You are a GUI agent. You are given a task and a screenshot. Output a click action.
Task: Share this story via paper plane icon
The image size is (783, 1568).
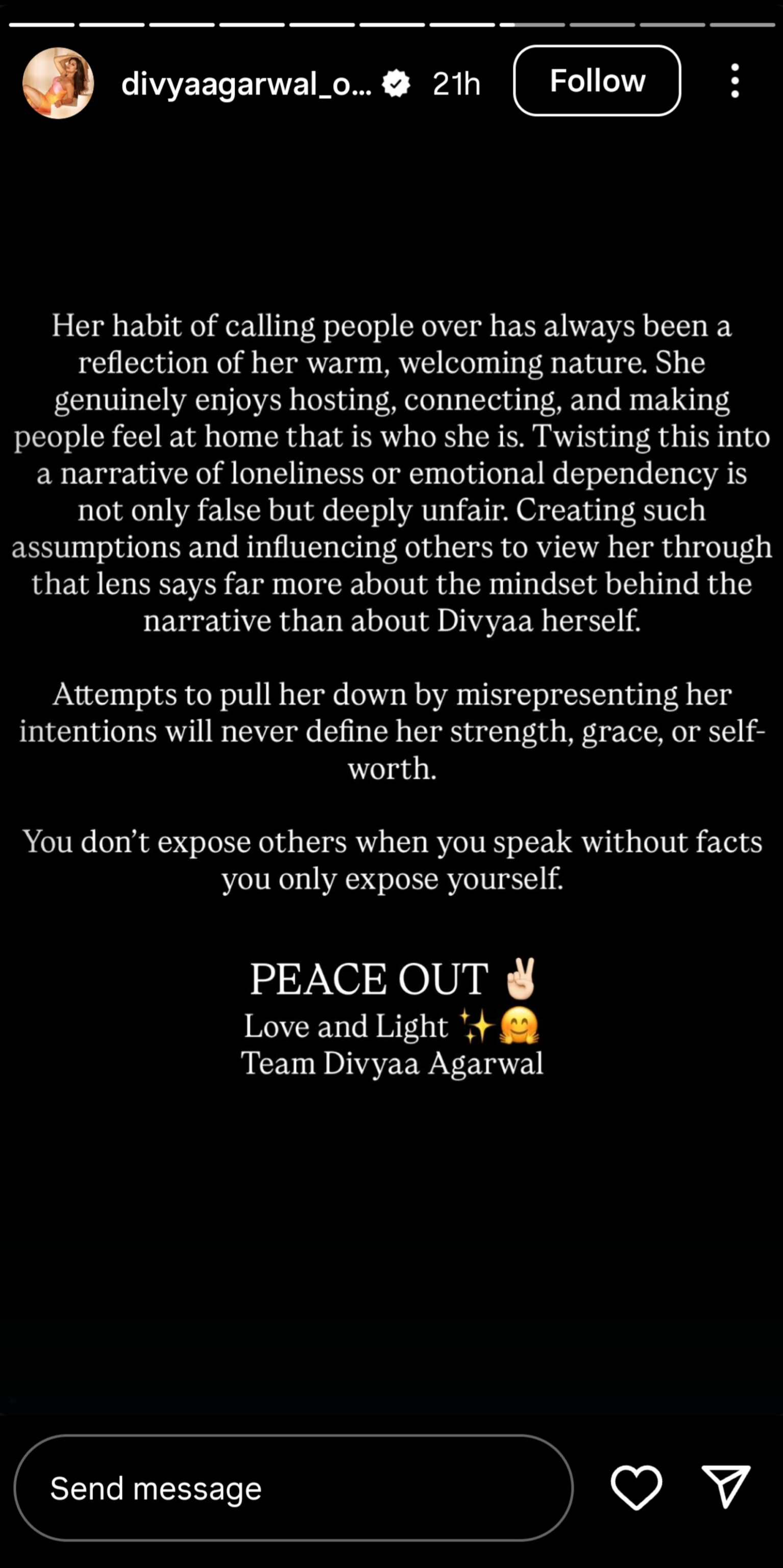click(x=726, y=1487)
